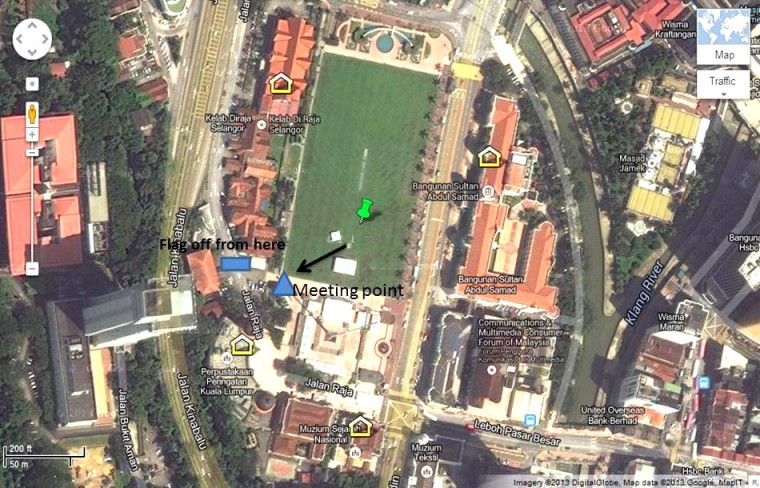
Task: Zoom in with the plus button
Action: pos(32,134)
